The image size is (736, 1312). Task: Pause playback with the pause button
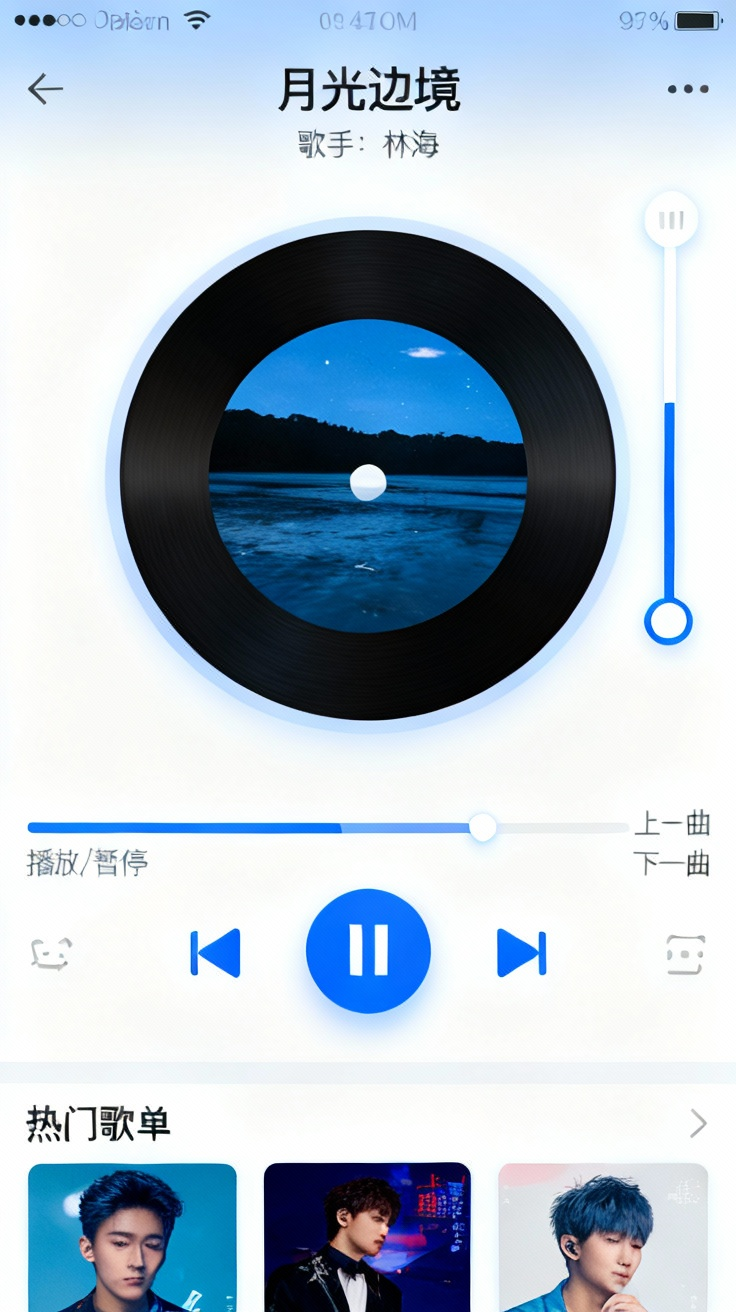coord(368,951)
